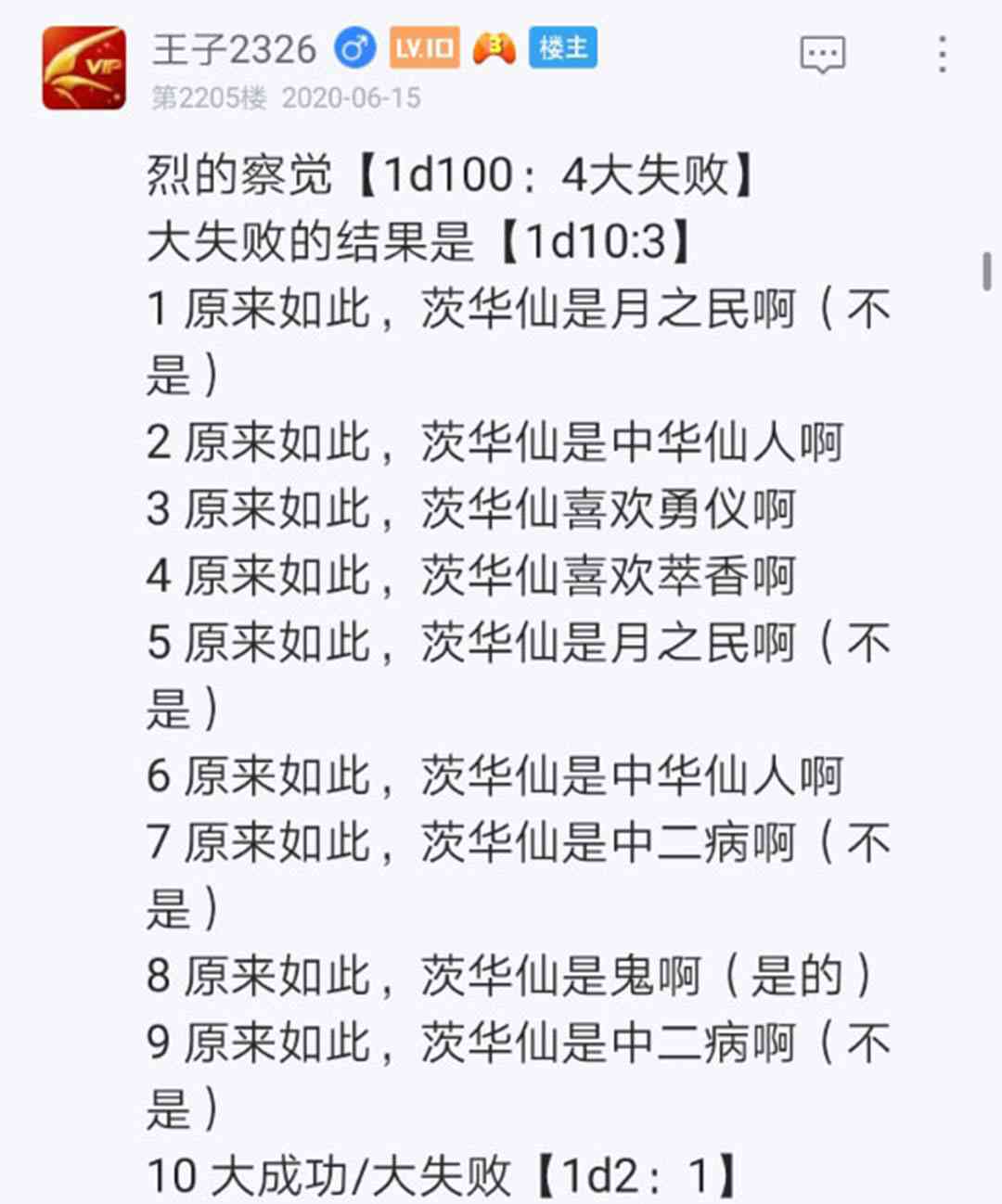
Task: Reply to this post via comment icon
Action: coord(823,55)
